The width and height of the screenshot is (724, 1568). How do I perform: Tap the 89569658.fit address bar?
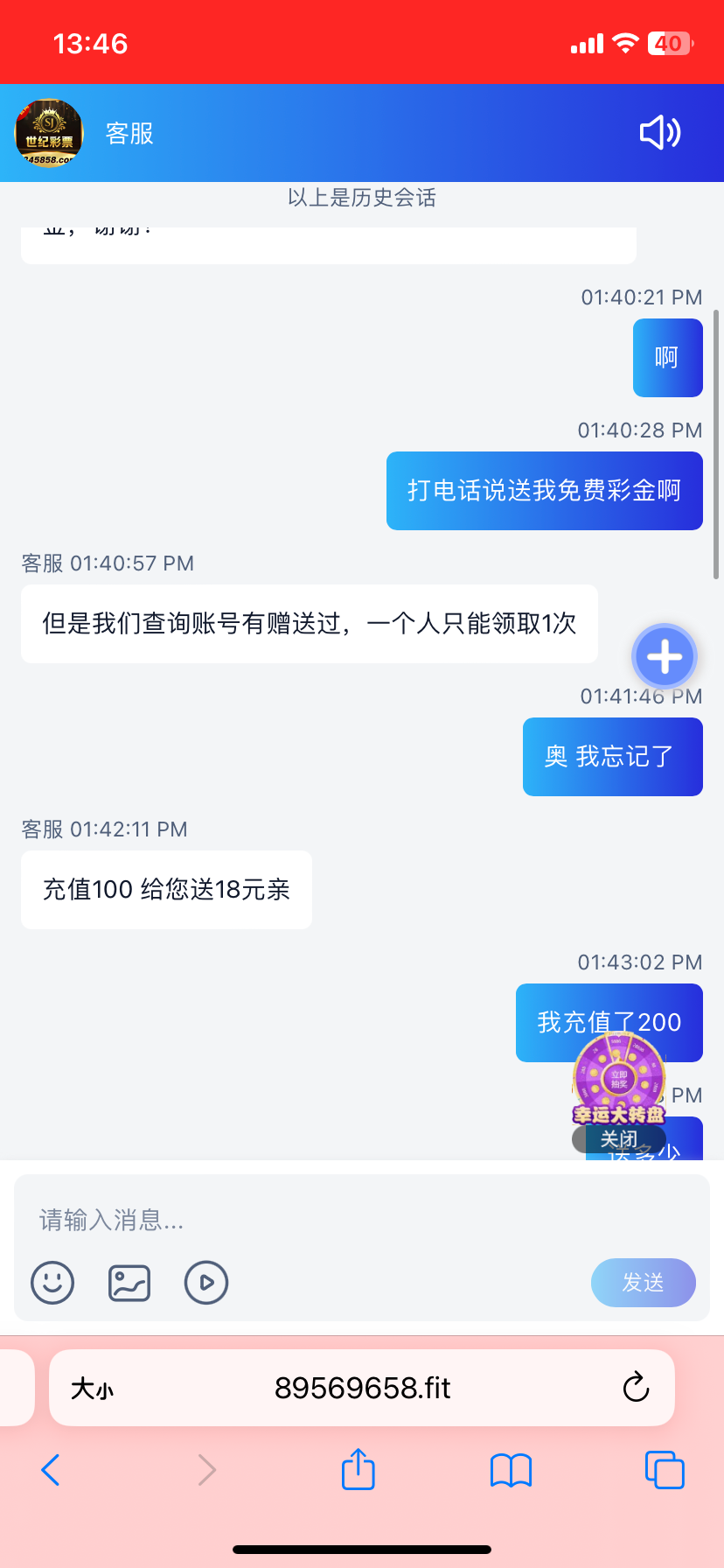362,1389
